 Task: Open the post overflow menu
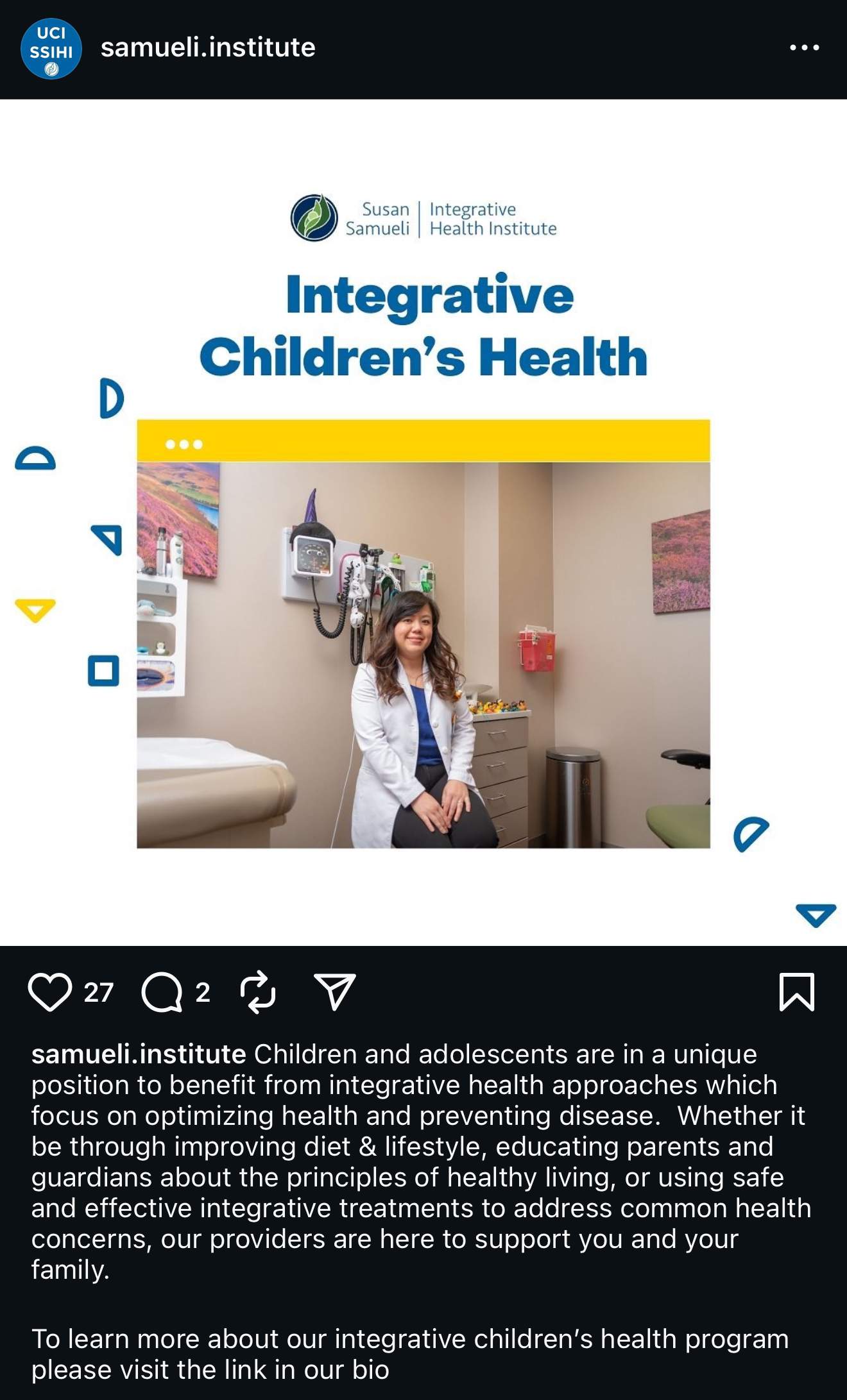point(804,47)
